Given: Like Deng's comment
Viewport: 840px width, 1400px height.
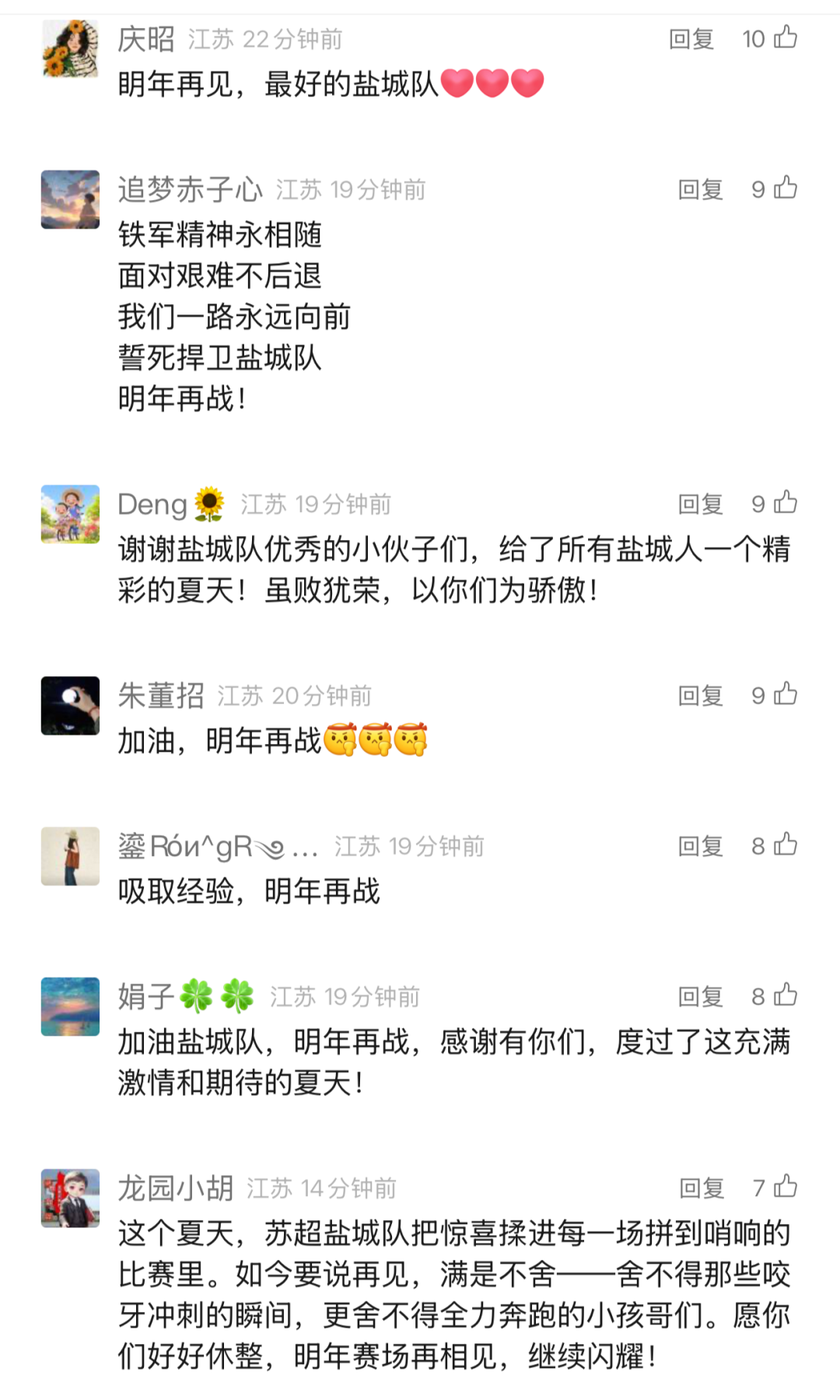Looking at the screenshot, I should coord(786,503).
